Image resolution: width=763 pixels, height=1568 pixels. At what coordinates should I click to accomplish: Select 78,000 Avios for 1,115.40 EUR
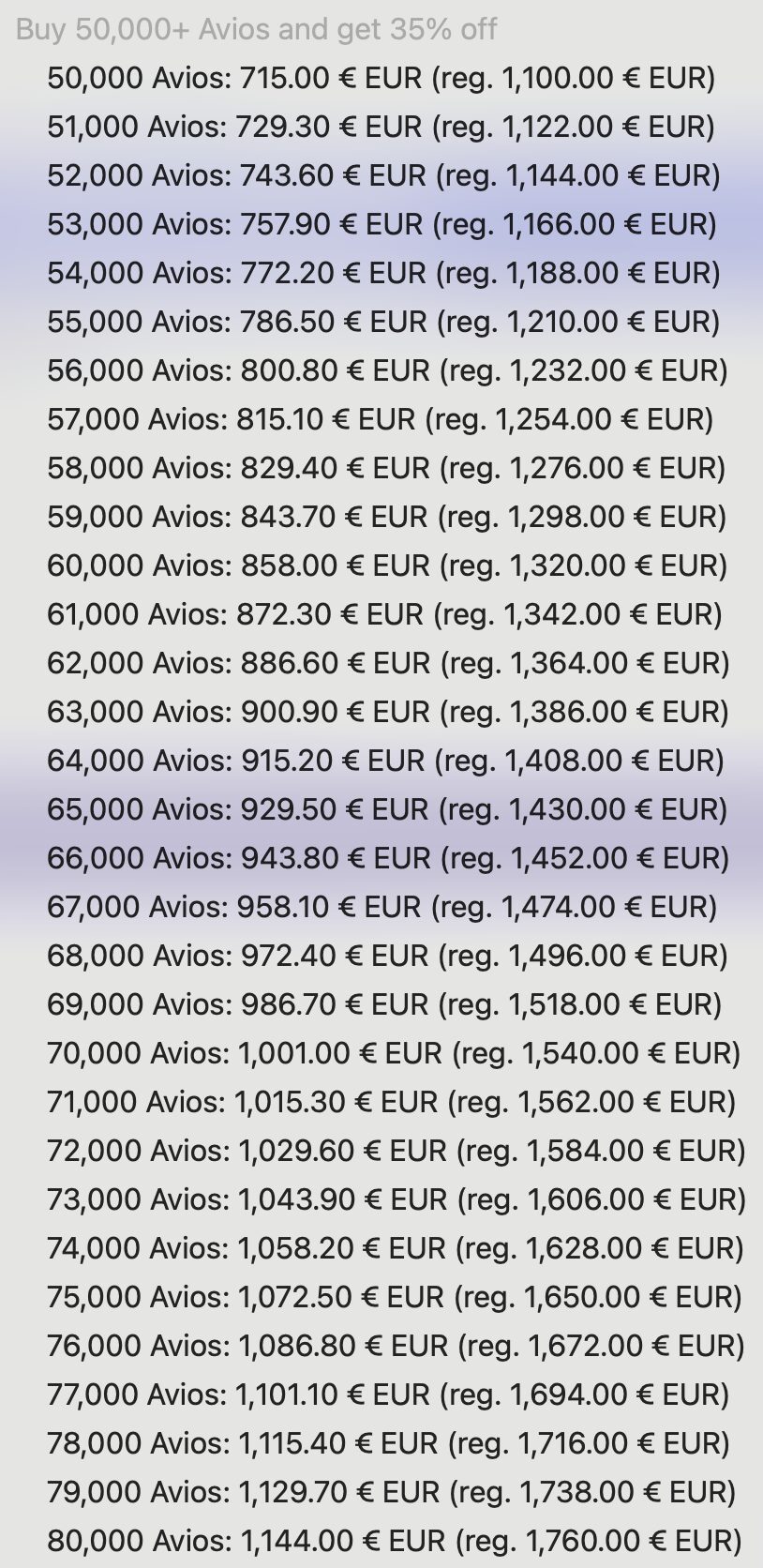click(388, 1443)
